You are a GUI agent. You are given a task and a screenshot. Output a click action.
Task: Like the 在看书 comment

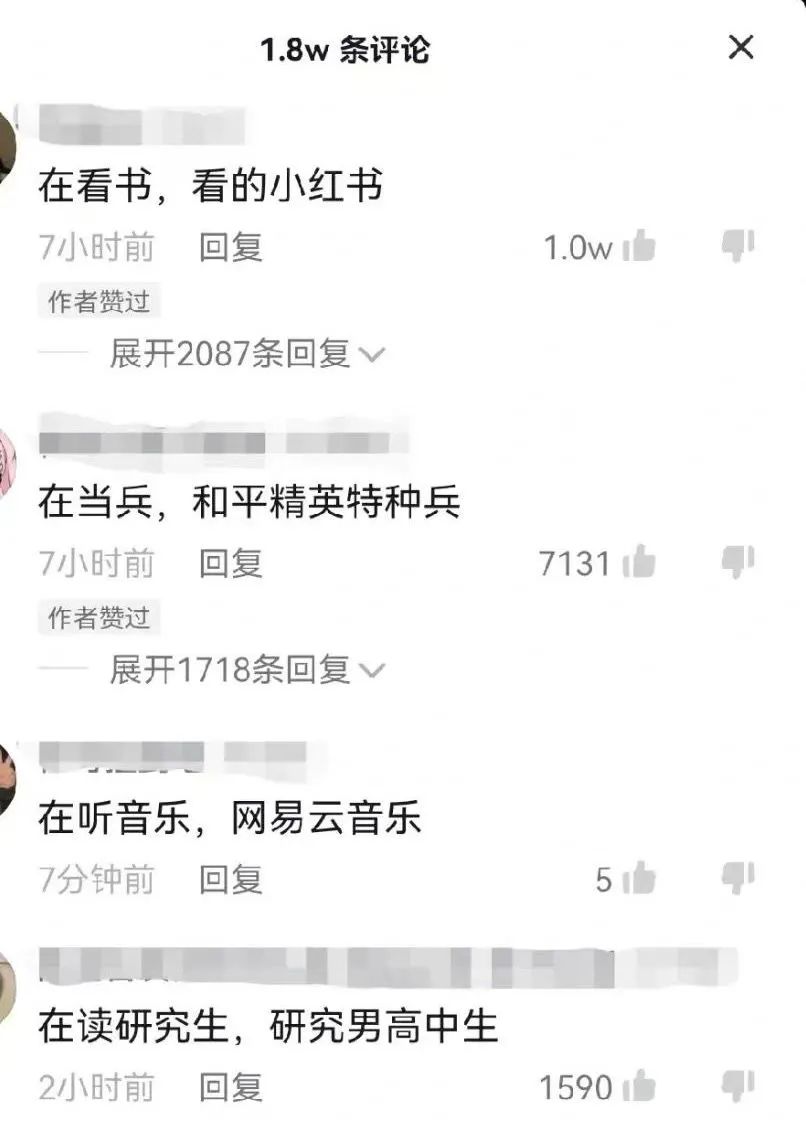pyautogui.click(x=639, y=247)
